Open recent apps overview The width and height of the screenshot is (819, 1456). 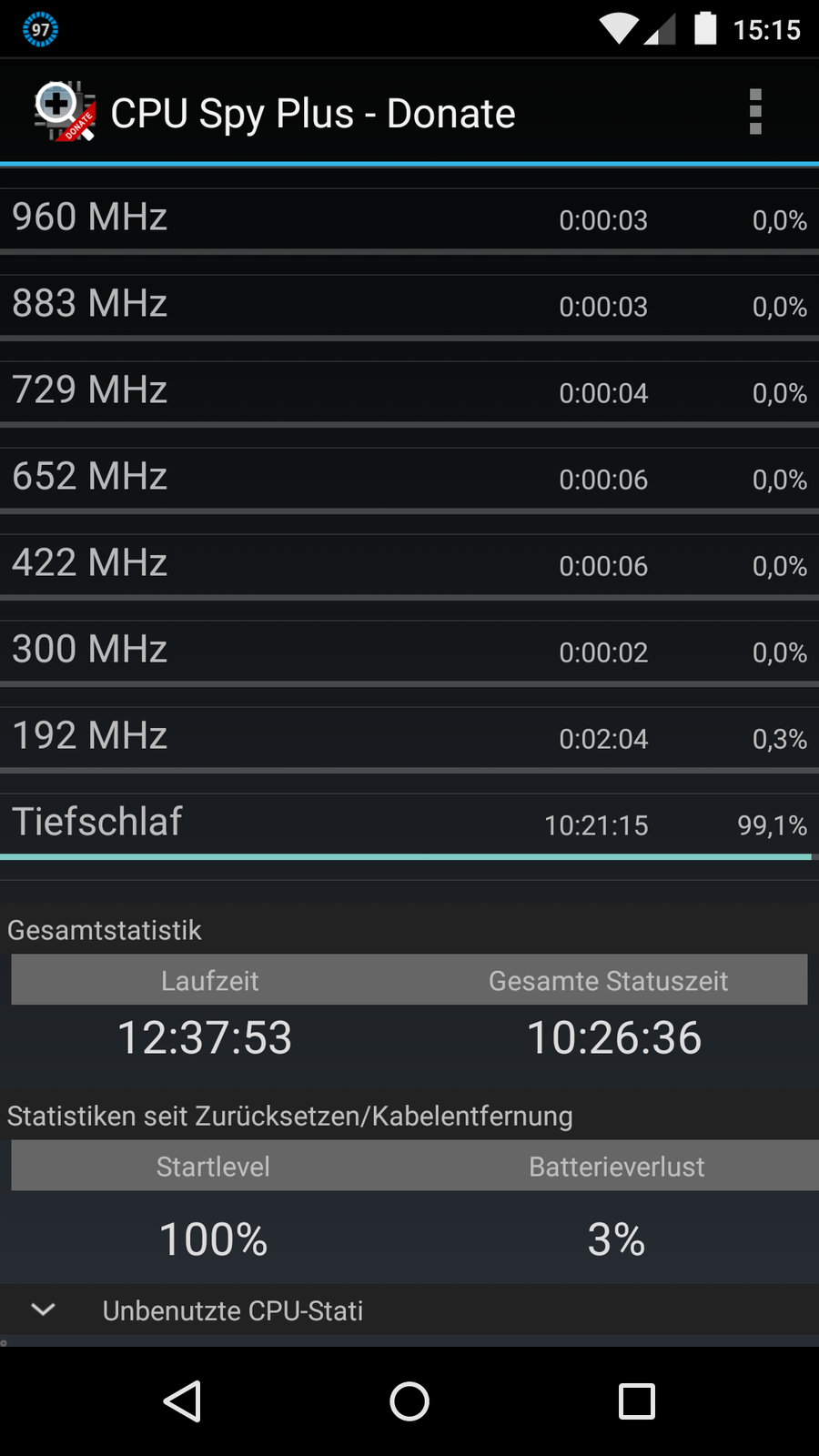tap(636, 1400)
